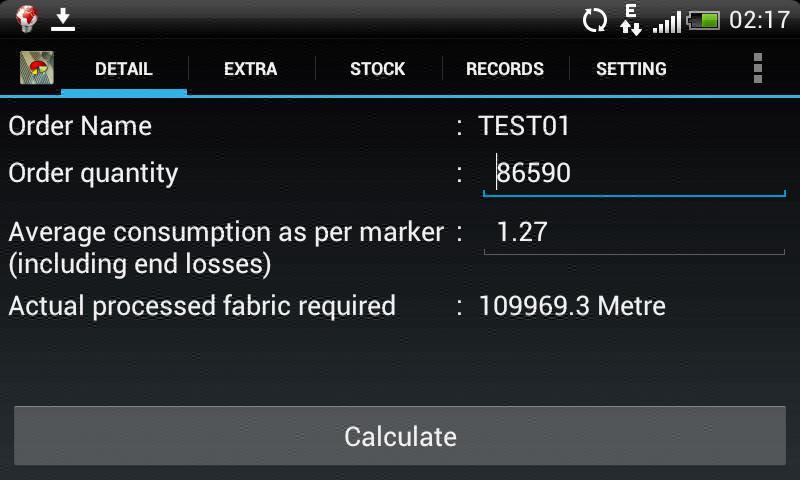Viewport: 800px width, 480px height.
Task: Tap the Calculate button
Action: (400, 436)
